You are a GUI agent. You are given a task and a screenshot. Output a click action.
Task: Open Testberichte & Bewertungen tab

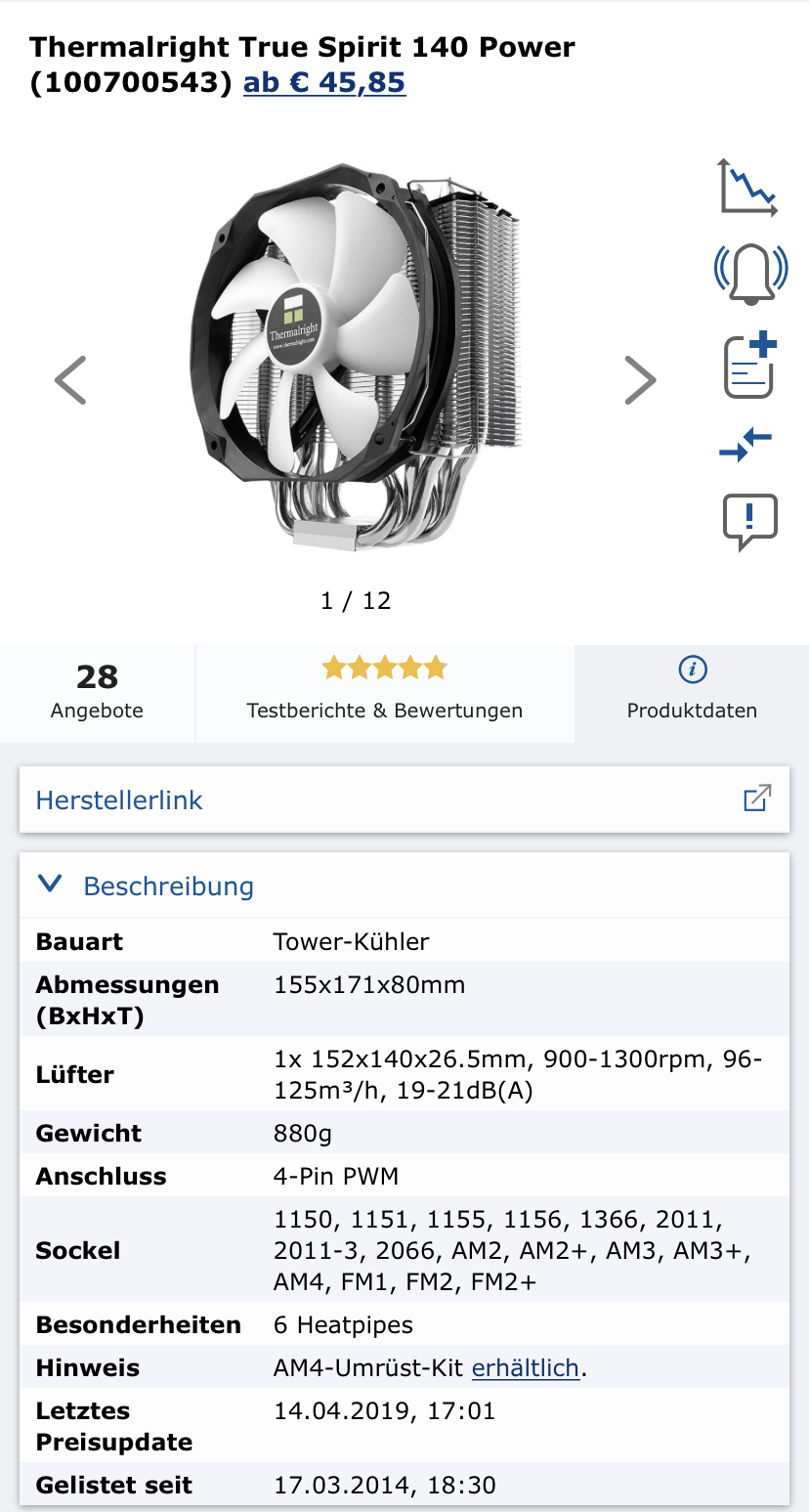(x=385, y=693)
